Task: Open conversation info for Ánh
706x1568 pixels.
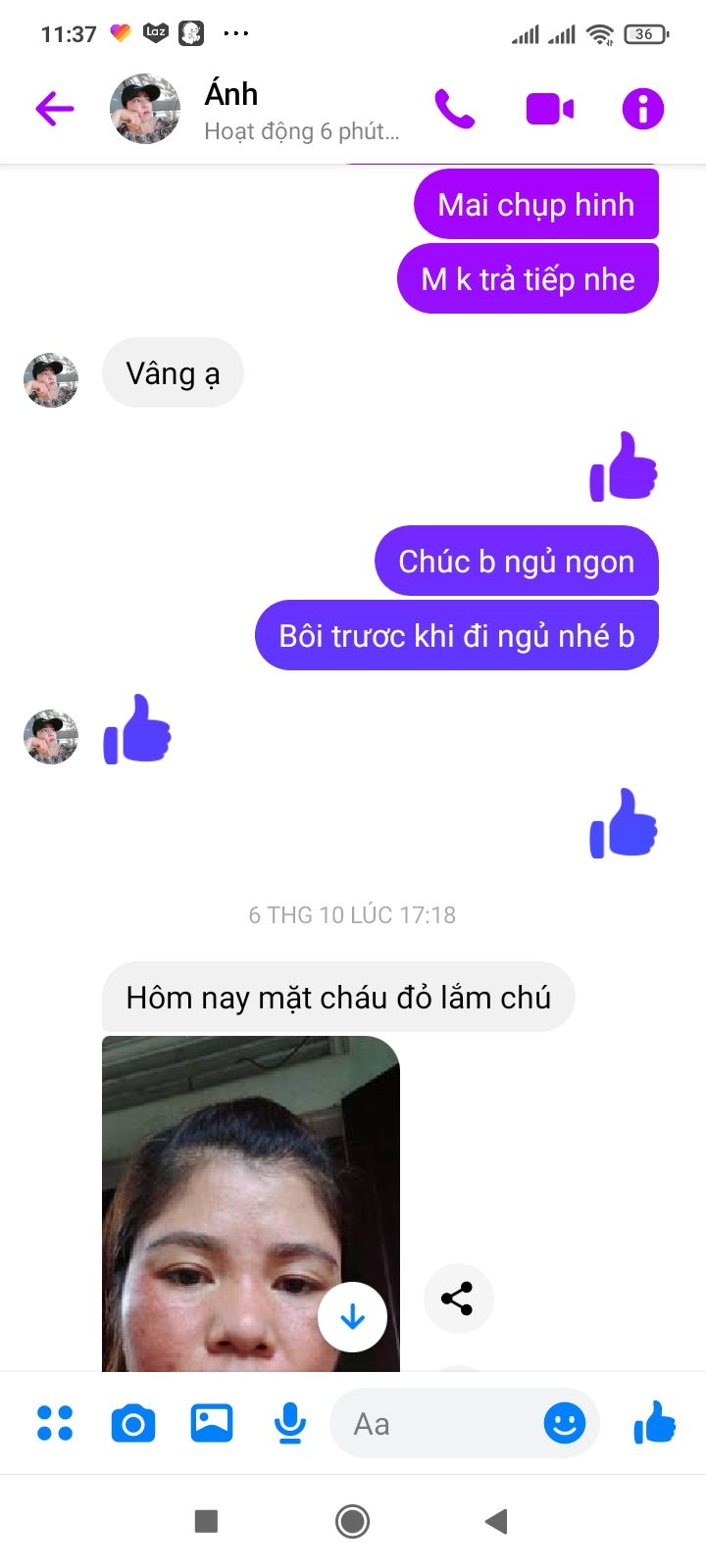Action: [x=643, y=109]
